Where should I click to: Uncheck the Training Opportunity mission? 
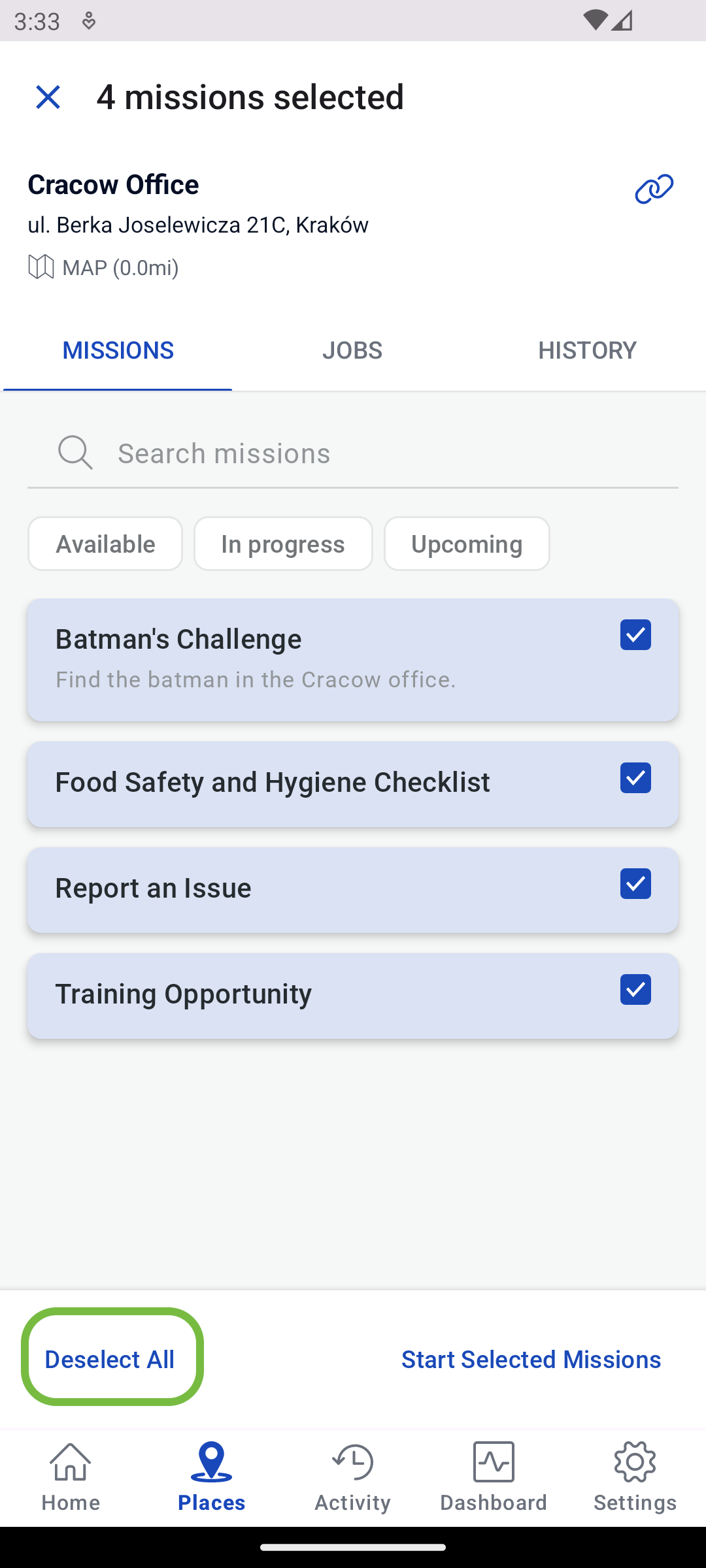(635, 990)
